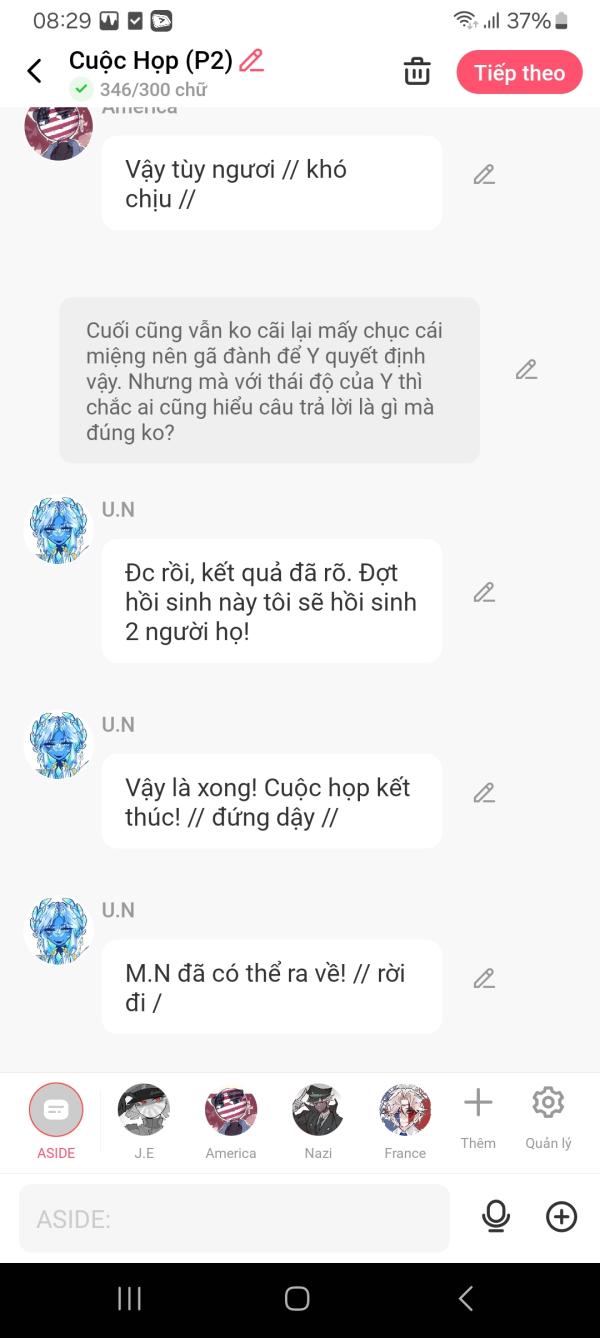Edit U.N's message "Đc rồi, kết quả đã rõ"
Viewport: 600px width, 1338px height.
[484, 593]
